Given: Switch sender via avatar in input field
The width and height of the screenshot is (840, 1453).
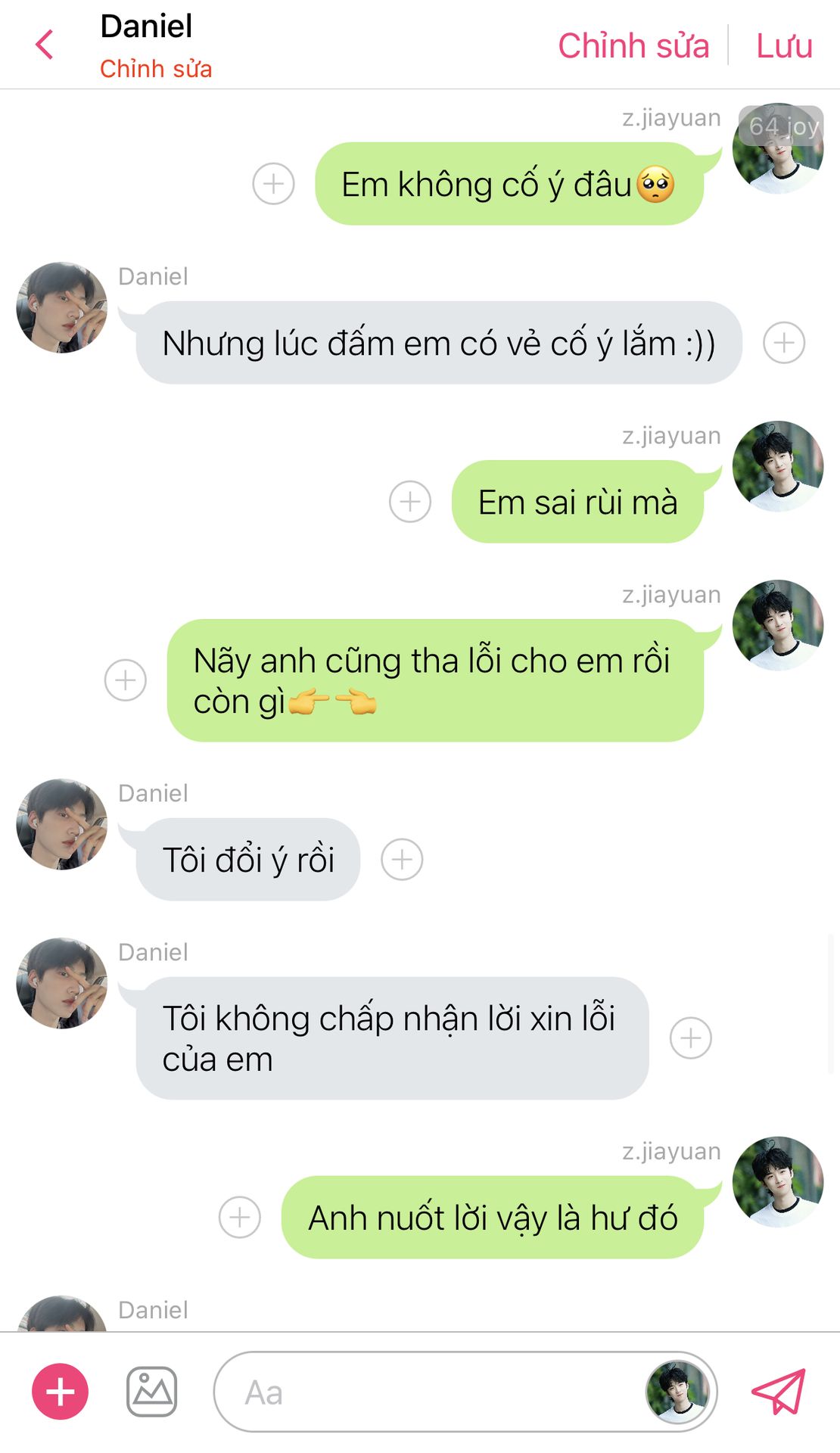Looking at the screenshot, I should coord(678,1392).
